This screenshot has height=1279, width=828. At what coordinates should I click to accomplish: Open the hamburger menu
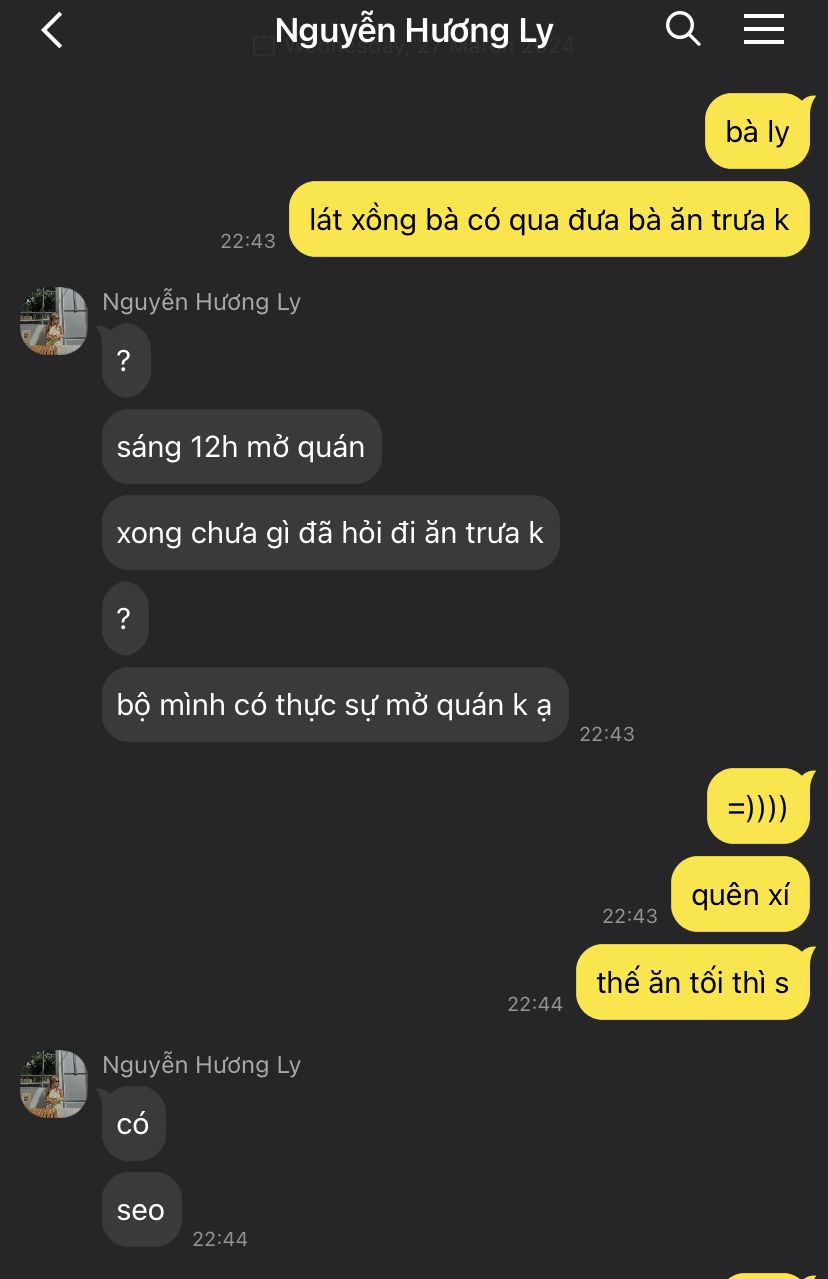click(763, 30)
